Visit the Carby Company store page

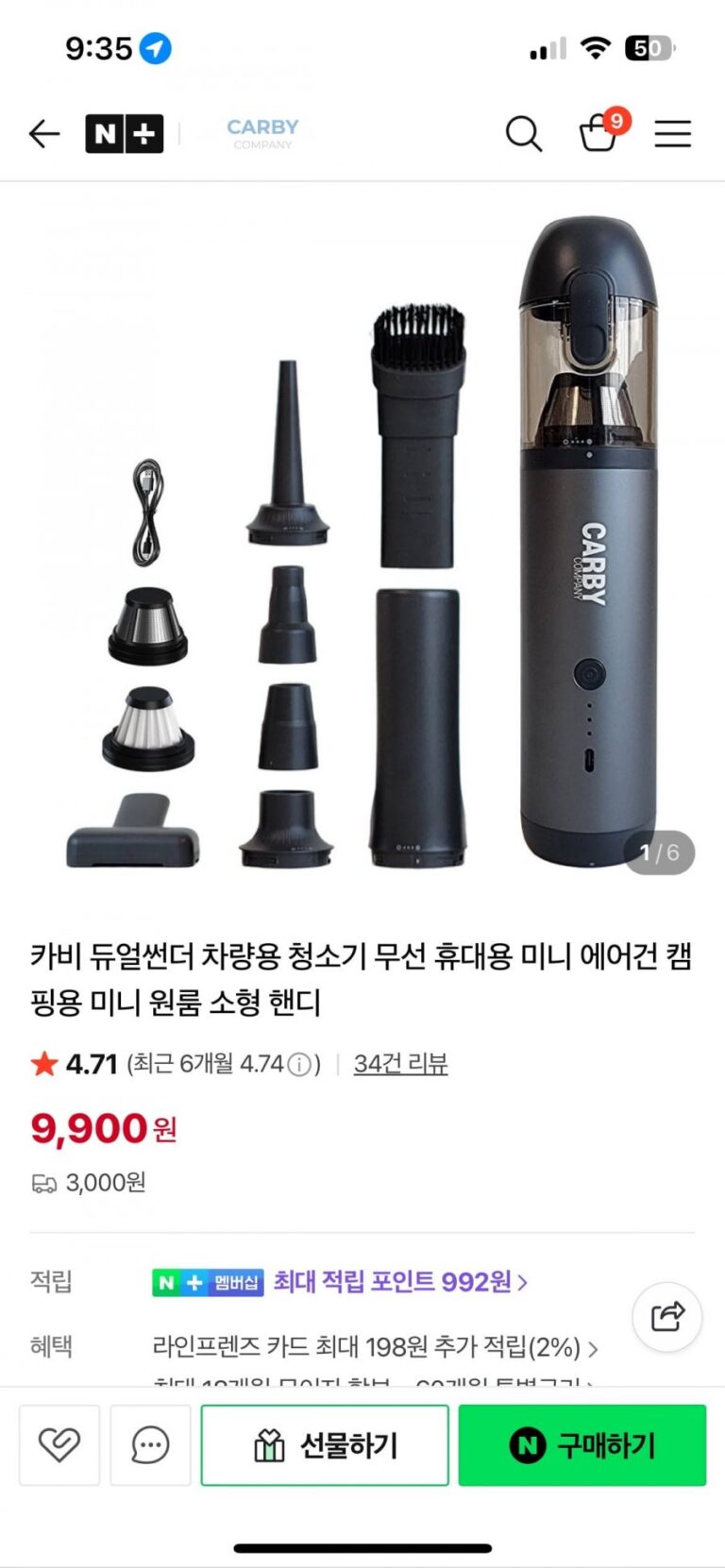pos(262,133)
